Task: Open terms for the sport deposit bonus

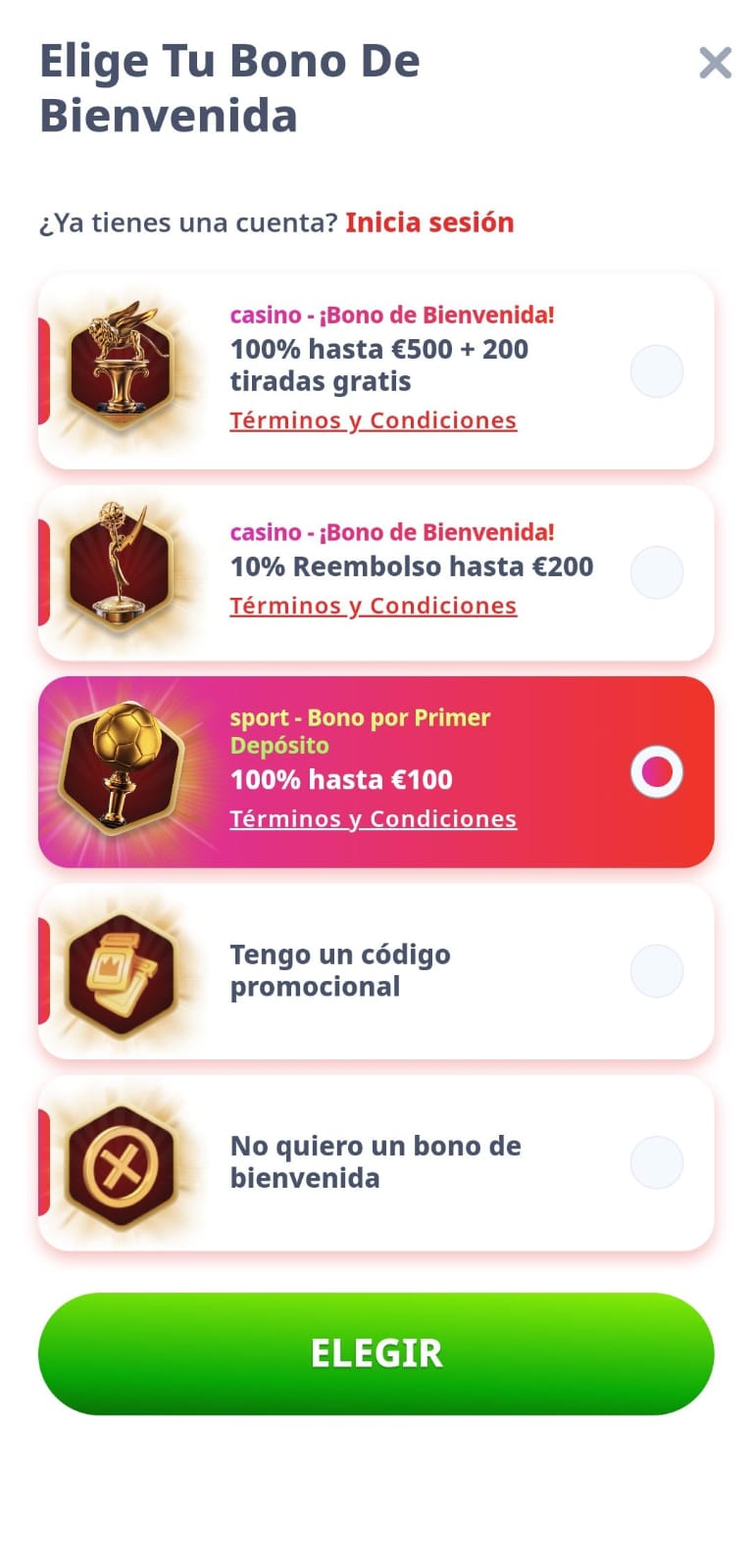Action: [373, 819]
